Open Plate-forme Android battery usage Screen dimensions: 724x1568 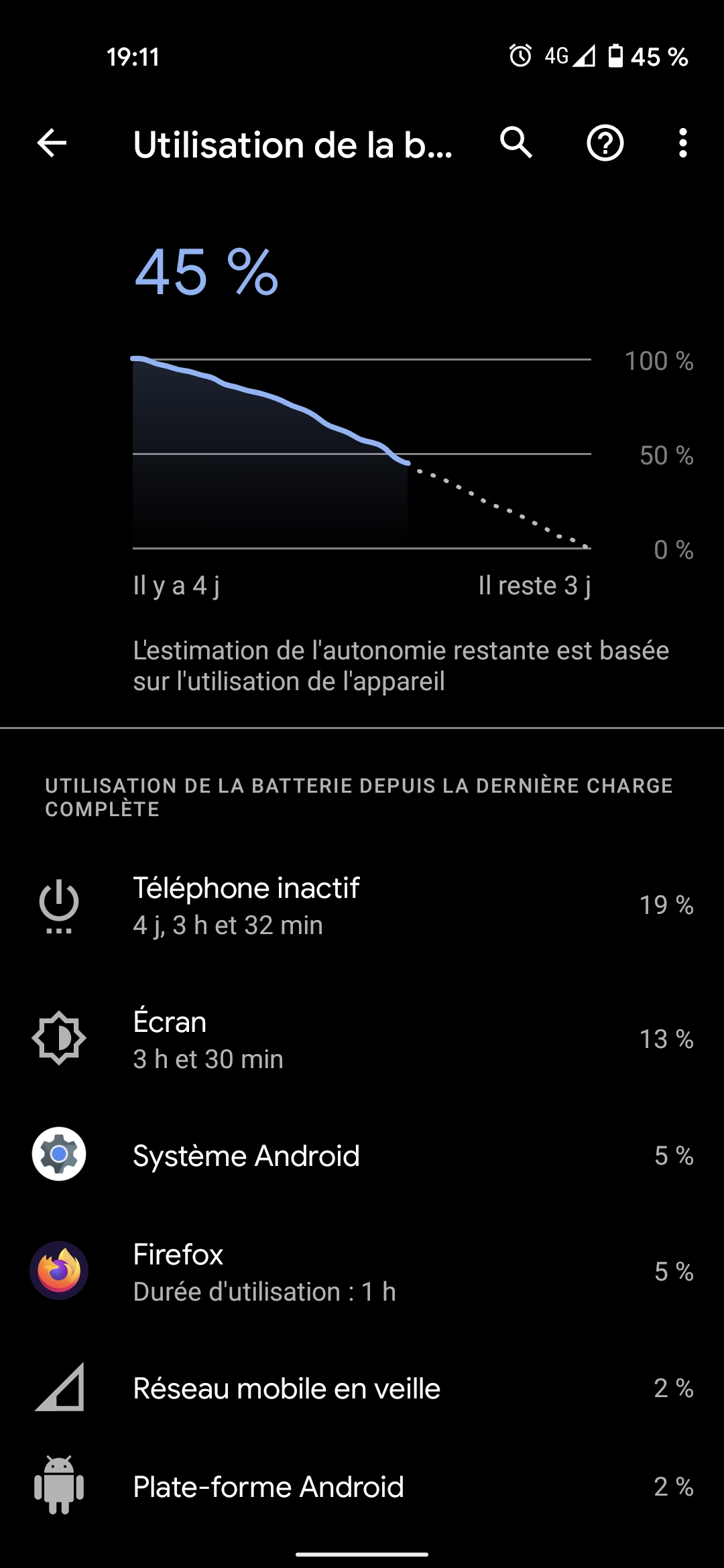coord(362,1486)
